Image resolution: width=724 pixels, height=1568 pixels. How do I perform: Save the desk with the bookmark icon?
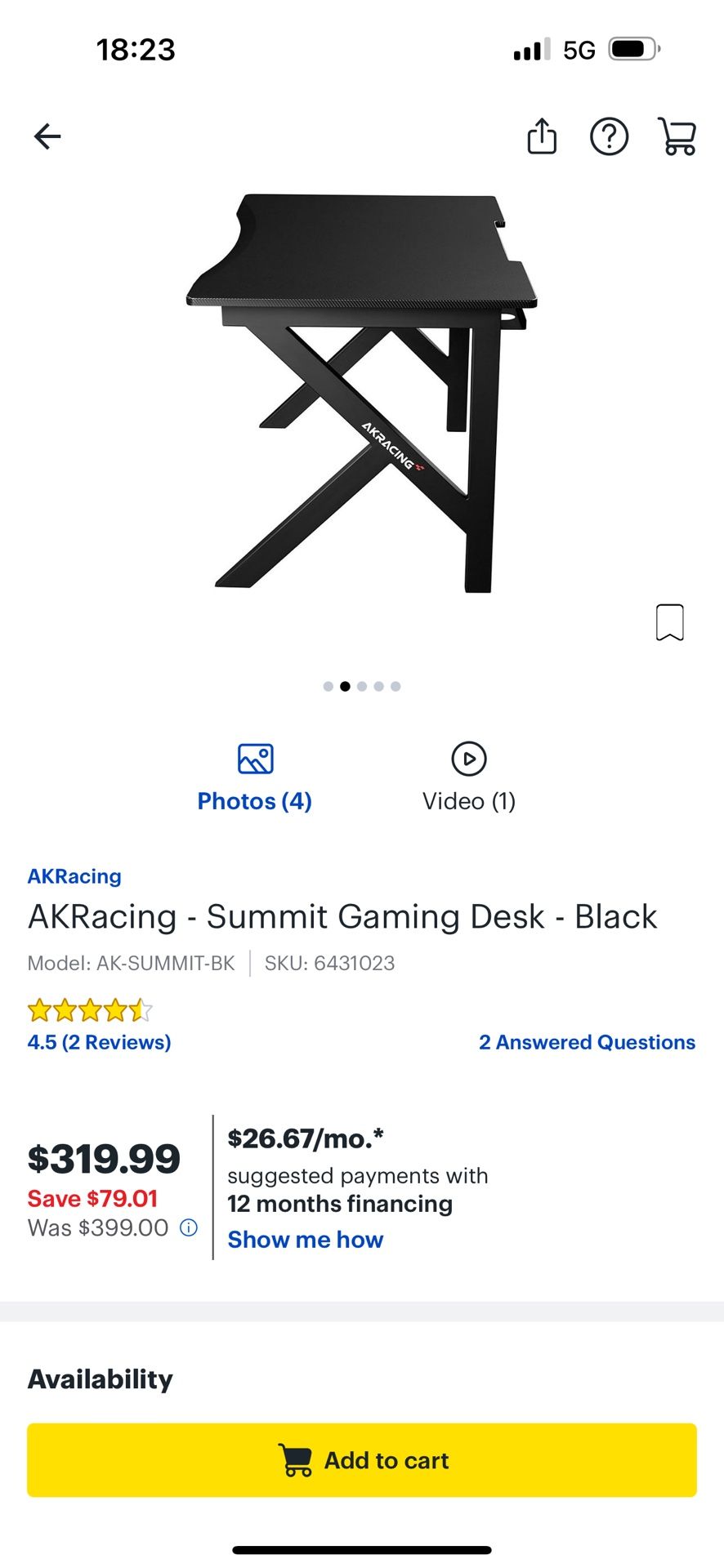[669, 622]
